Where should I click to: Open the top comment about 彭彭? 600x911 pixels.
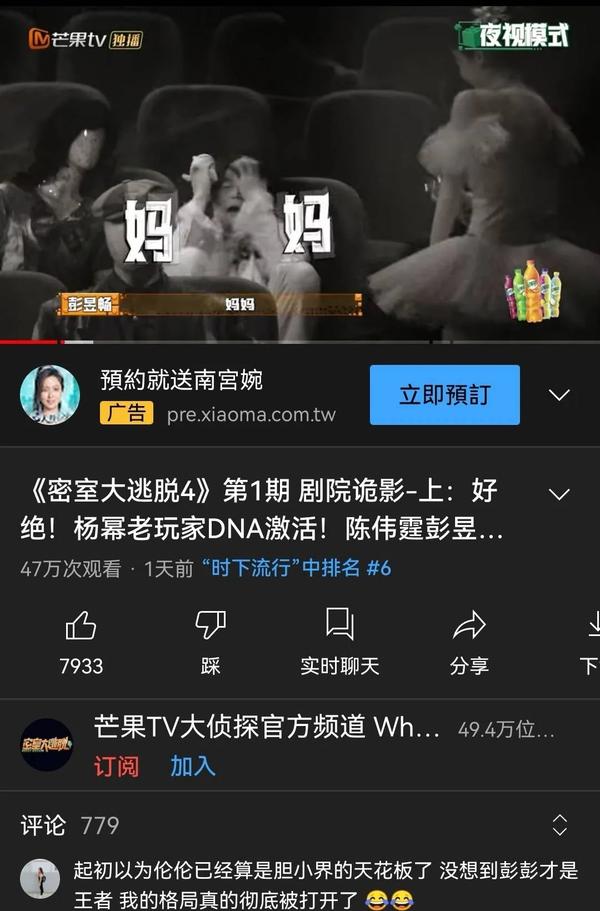[x=326, y=883]
